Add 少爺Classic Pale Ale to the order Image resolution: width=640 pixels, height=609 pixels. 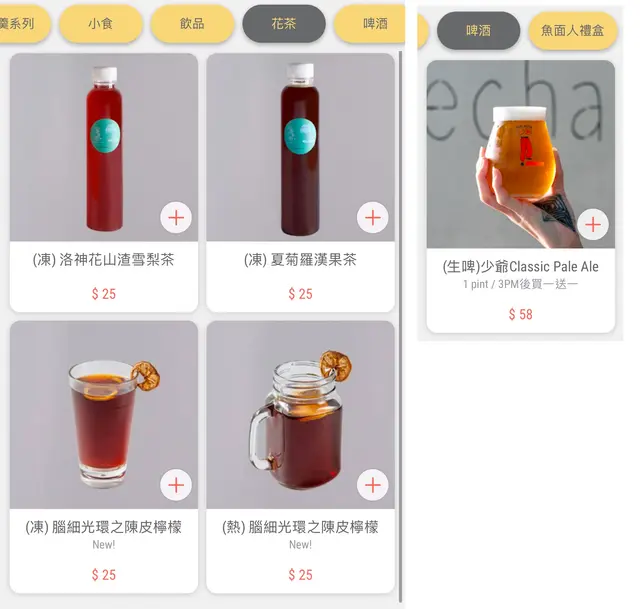tap(593, 225)
